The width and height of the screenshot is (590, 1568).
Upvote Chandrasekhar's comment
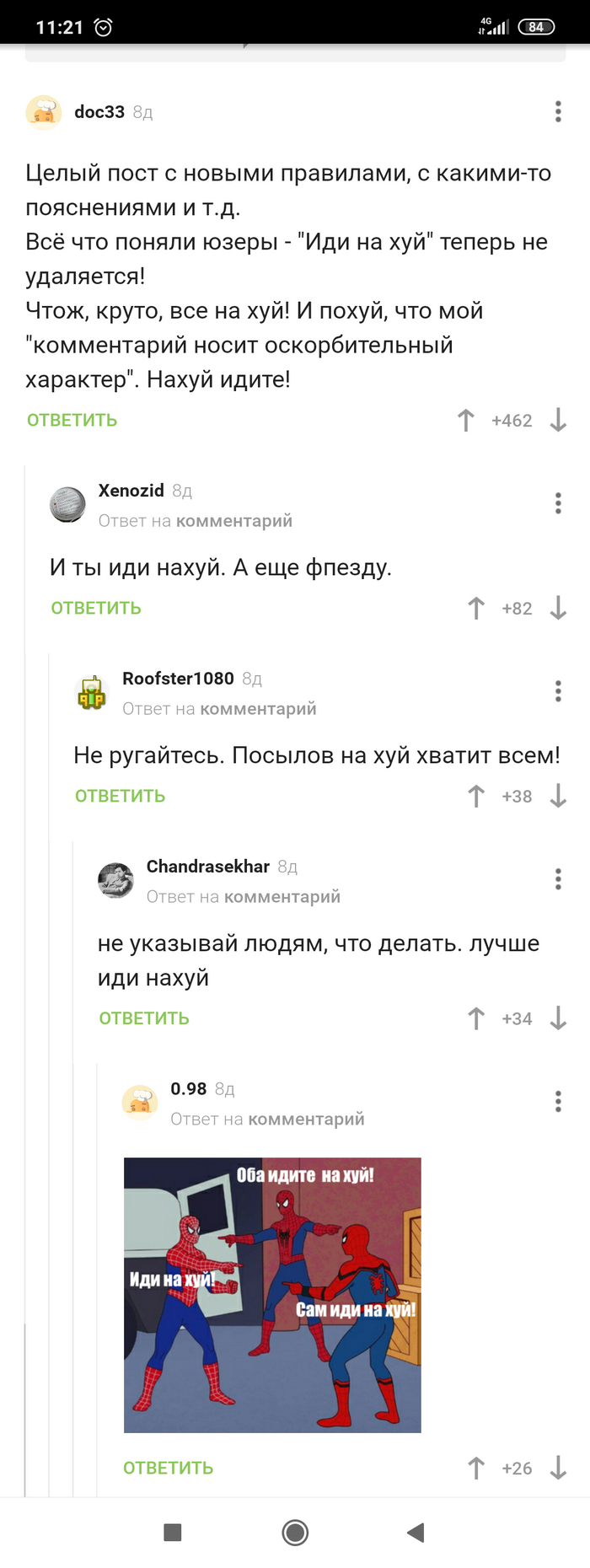pos(476,1018)
